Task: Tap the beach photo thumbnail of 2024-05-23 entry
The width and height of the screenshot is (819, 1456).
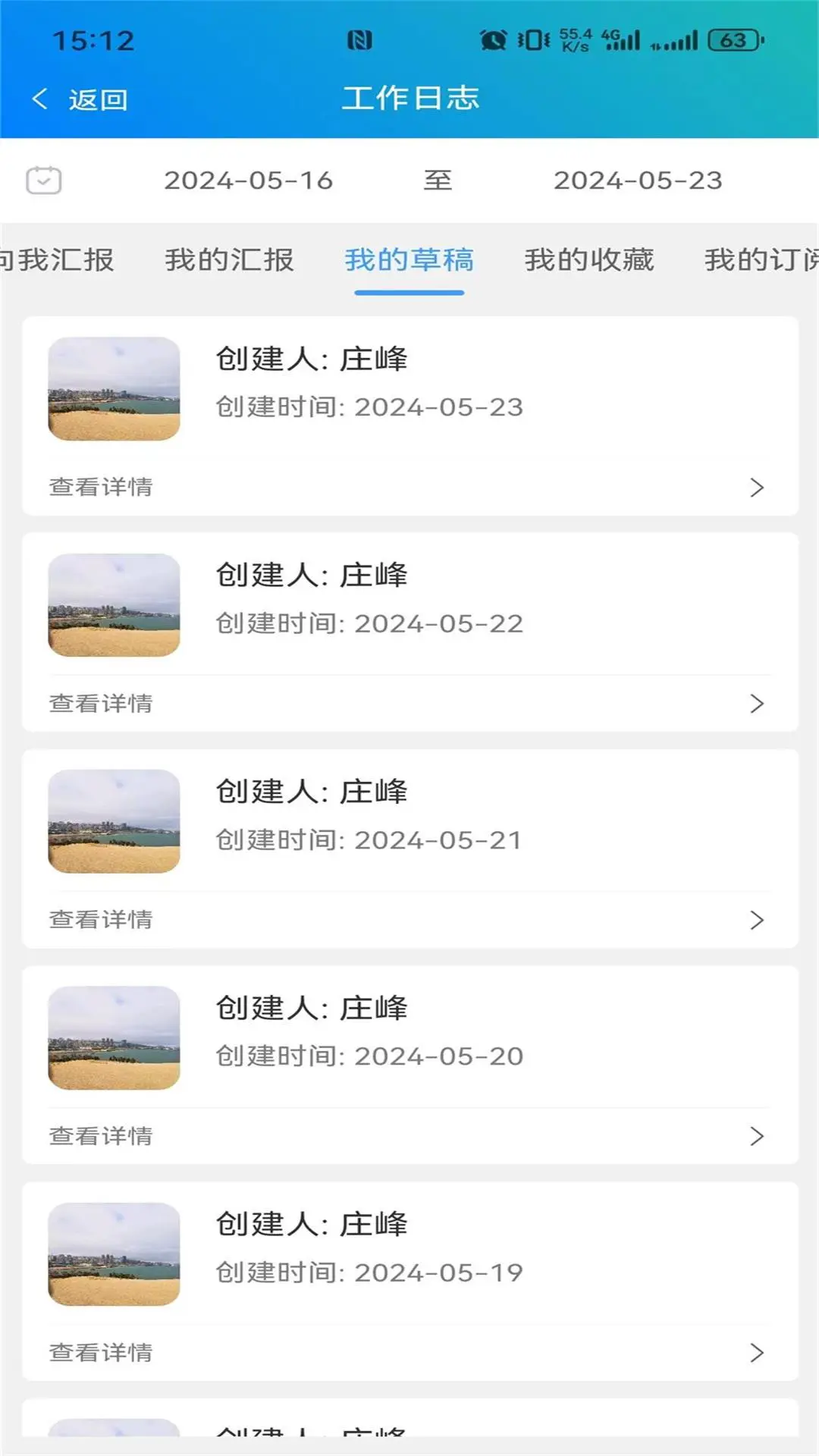Action: [114, 389]
